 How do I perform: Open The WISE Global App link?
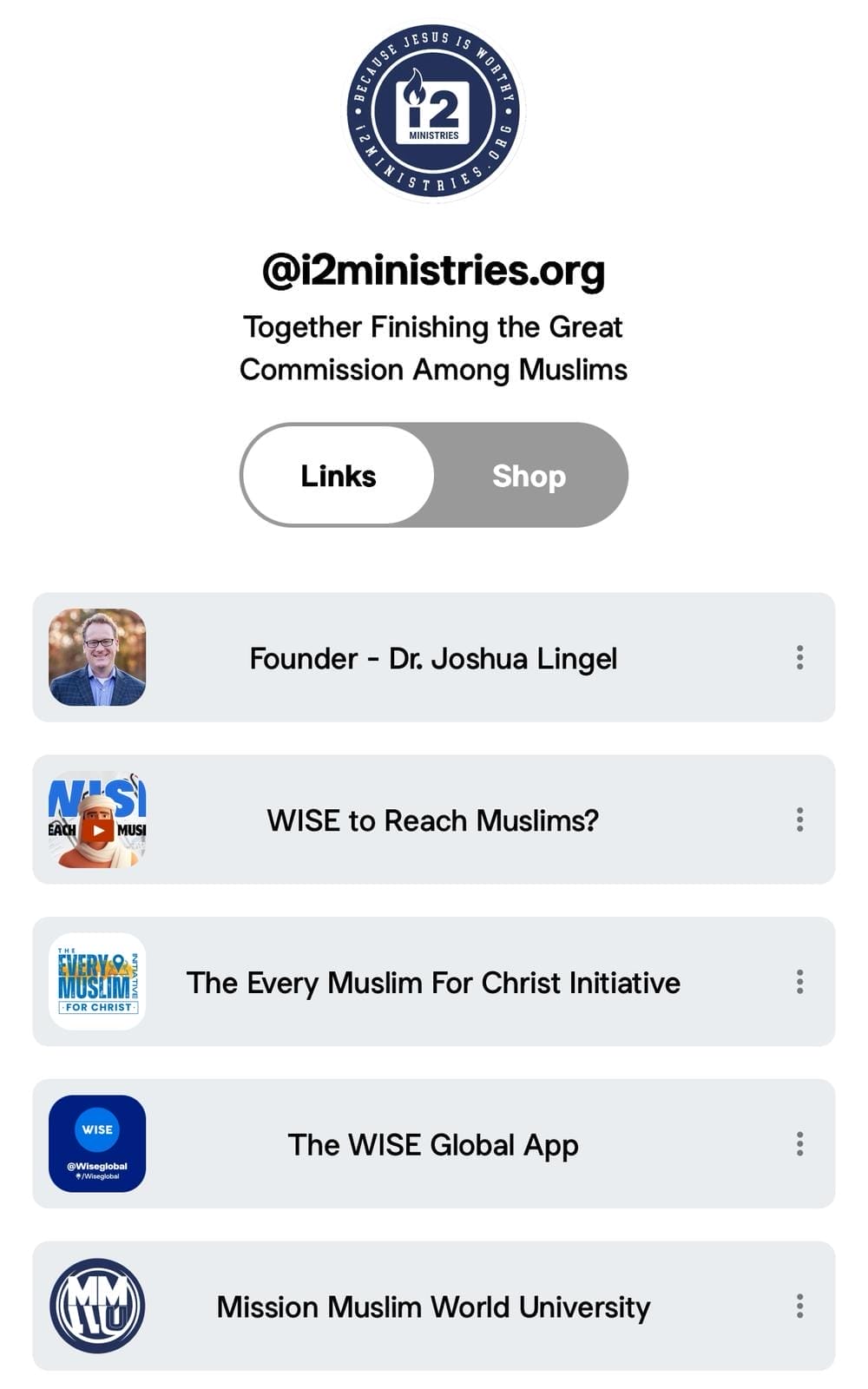[433, 1145]
